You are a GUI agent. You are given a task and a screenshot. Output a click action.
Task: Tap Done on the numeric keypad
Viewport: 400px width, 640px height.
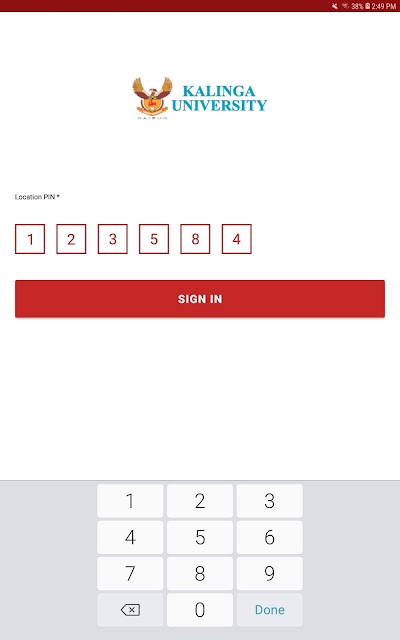[270, 610]
